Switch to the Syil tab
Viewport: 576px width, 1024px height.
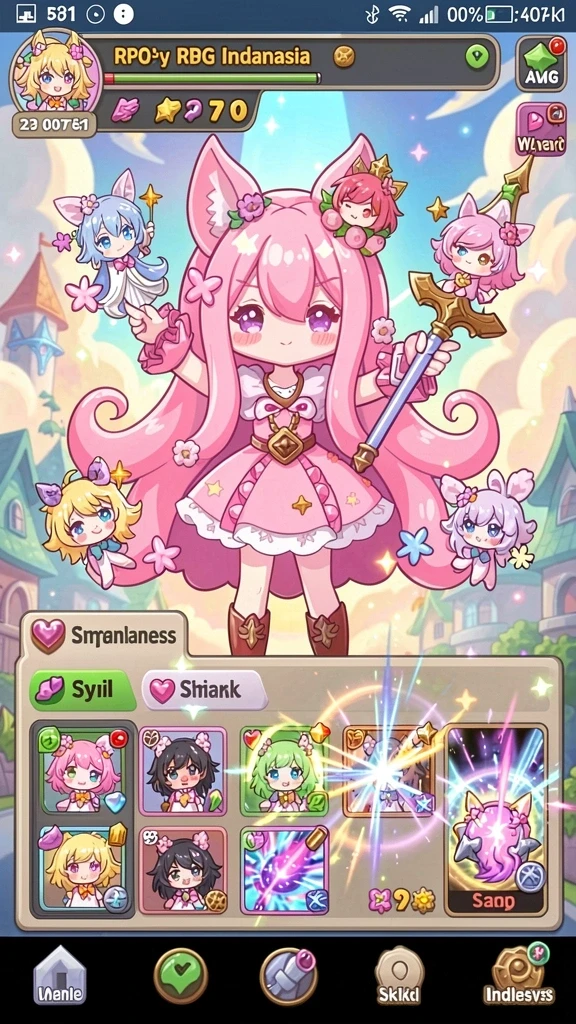click(x=83, y=690)
